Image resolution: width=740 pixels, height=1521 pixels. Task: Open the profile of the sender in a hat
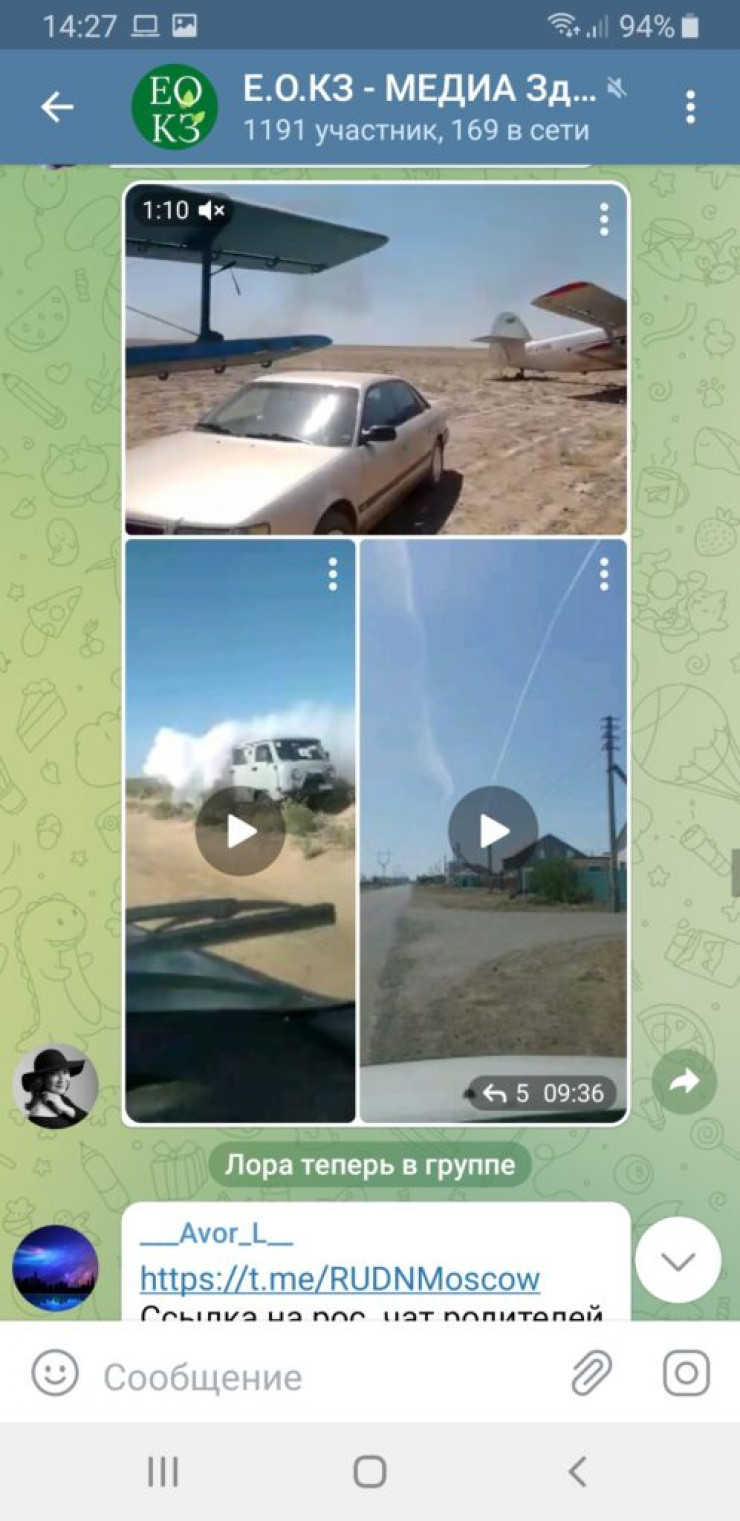[55, 1086]
